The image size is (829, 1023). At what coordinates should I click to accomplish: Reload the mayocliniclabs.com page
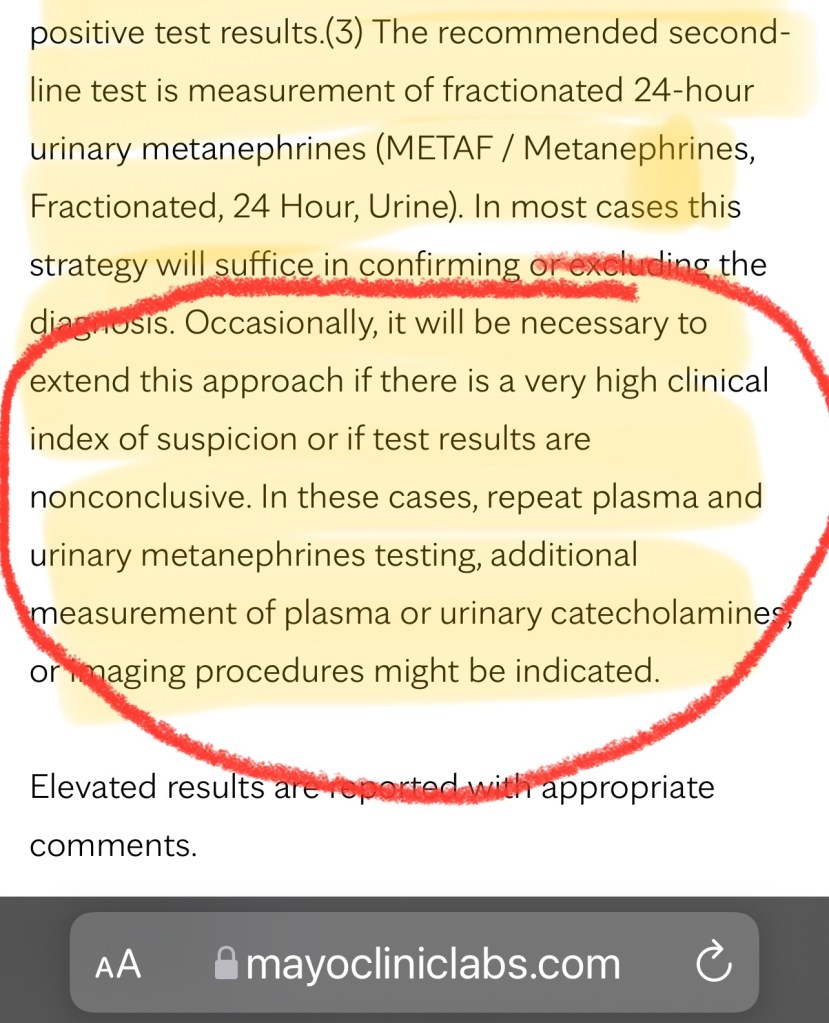pyautogui.click(x=713, y=965)
